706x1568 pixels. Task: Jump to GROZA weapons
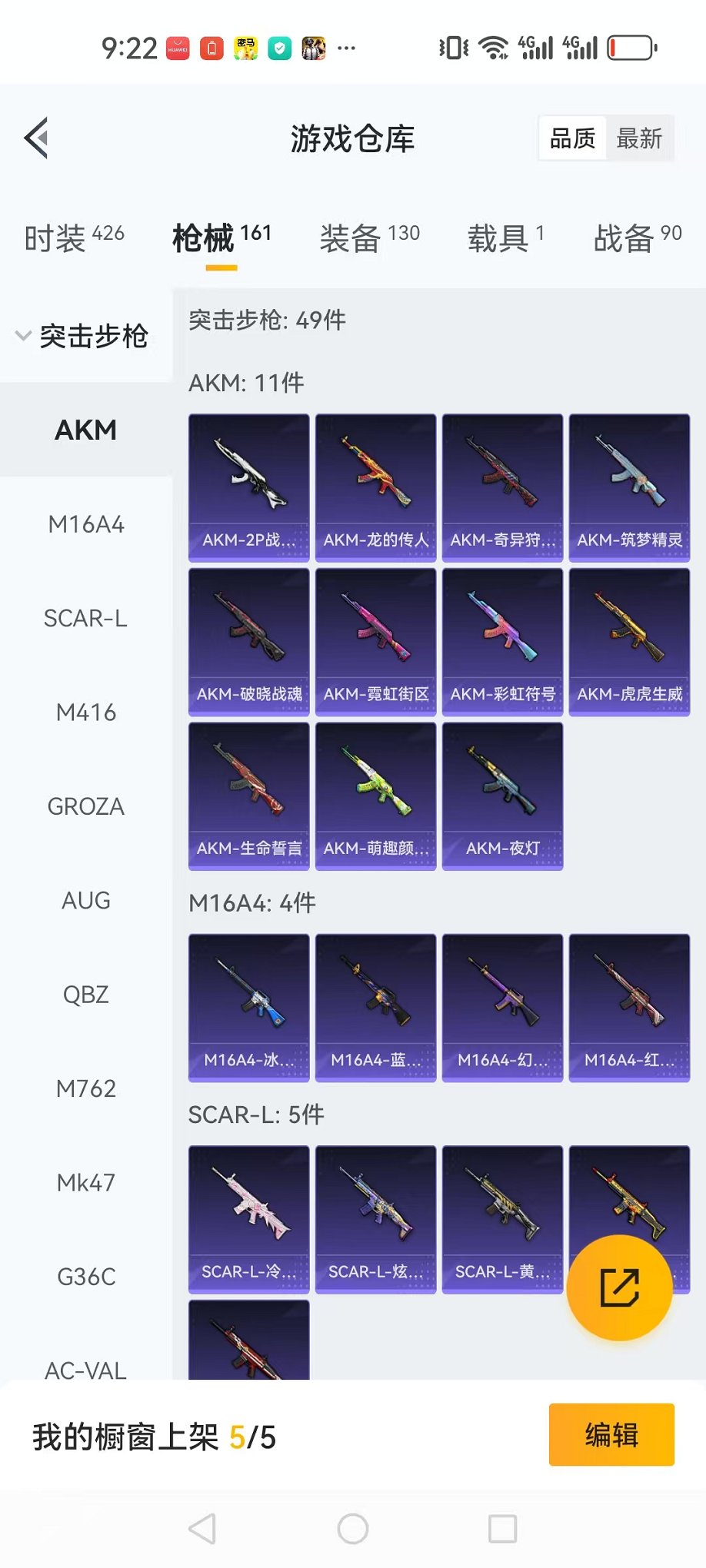tap(86, 806)
